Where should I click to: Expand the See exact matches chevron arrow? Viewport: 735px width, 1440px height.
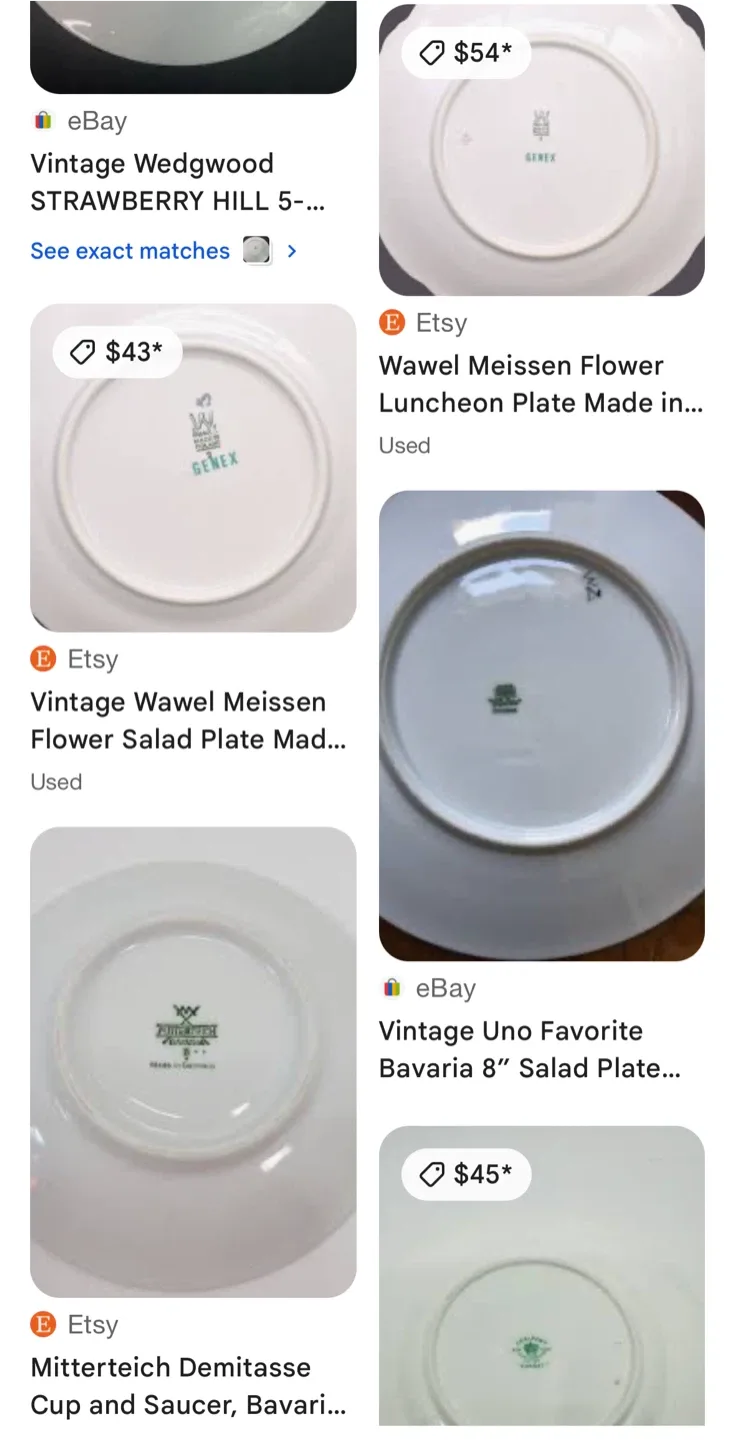(291, 251)
